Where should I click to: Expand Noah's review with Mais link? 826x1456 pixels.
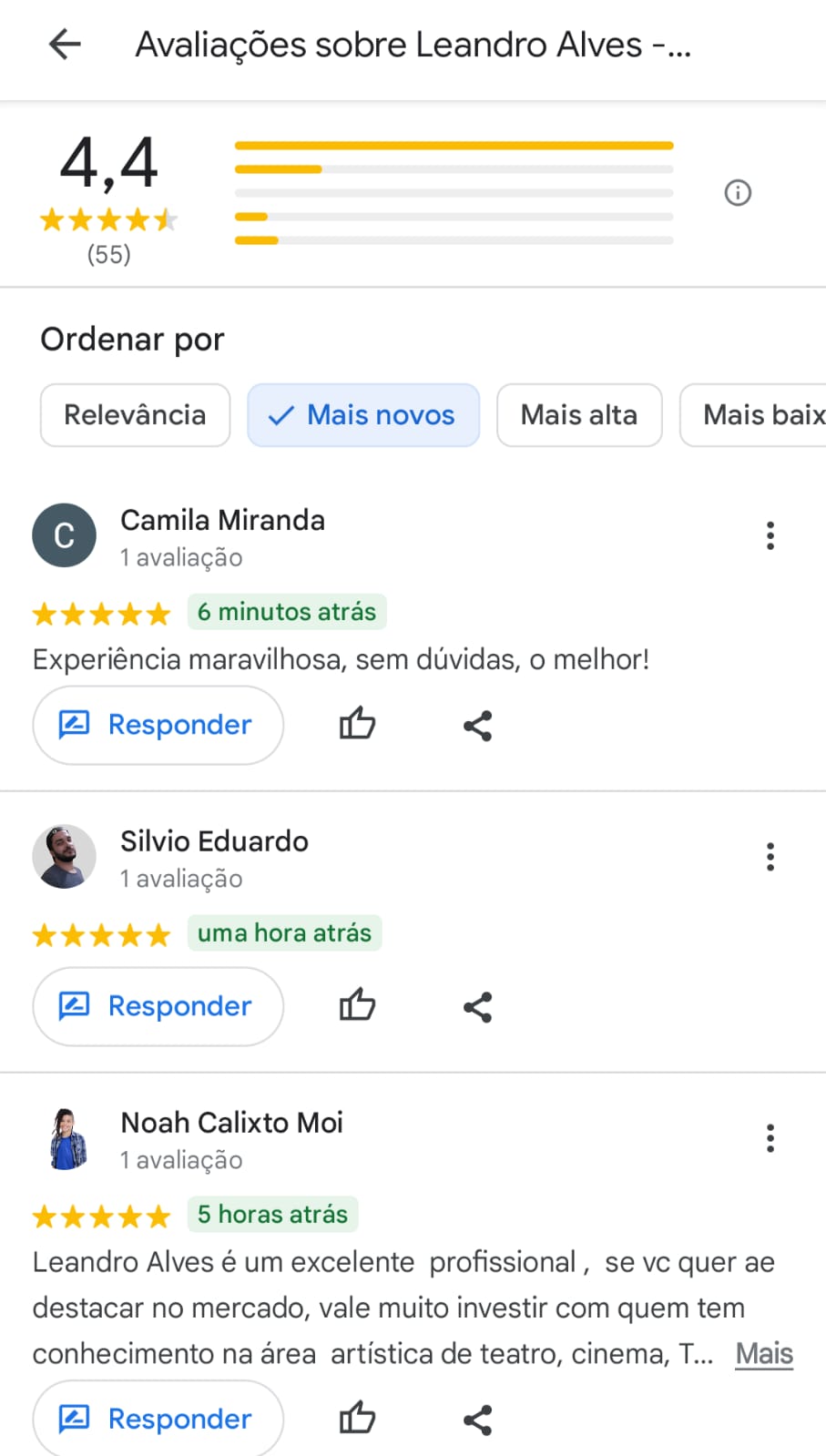[764, 1354]
